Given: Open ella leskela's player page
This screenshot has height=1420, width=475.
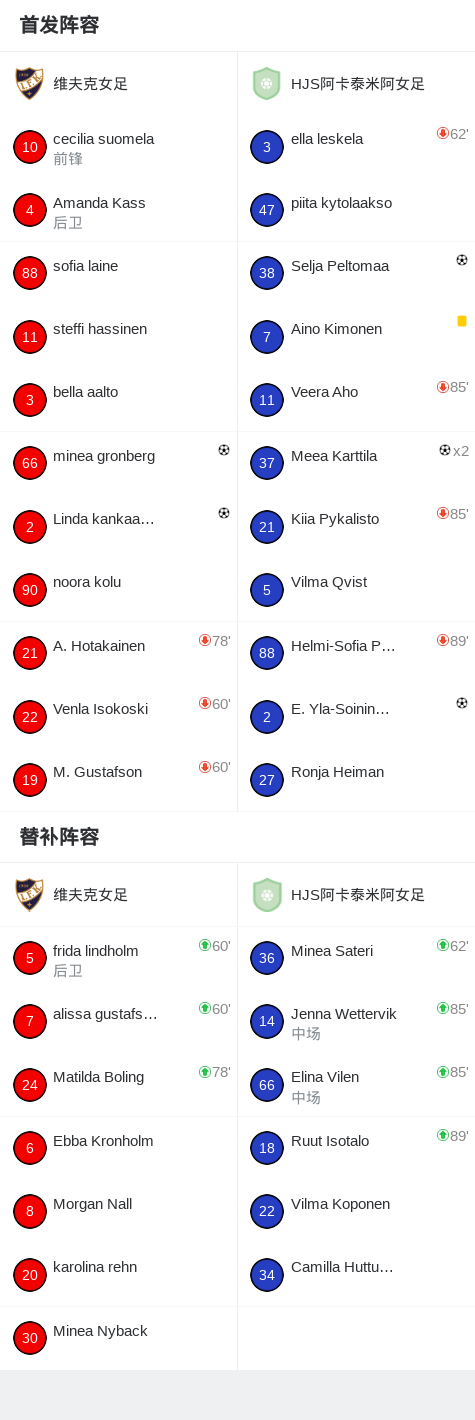Looking at the screenshot, I should tap(356, 147).
